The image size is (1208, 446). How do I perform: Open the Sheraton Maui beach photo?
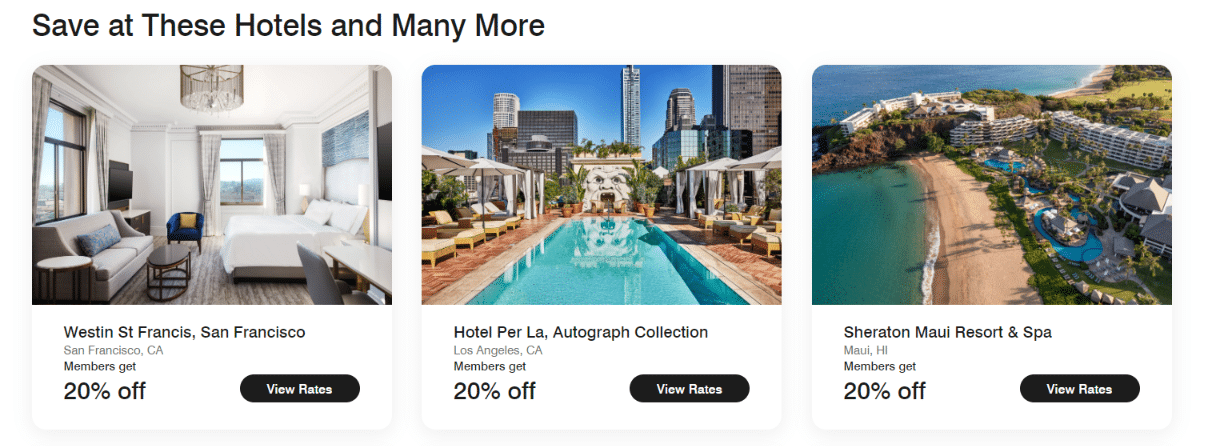[991, 185]
